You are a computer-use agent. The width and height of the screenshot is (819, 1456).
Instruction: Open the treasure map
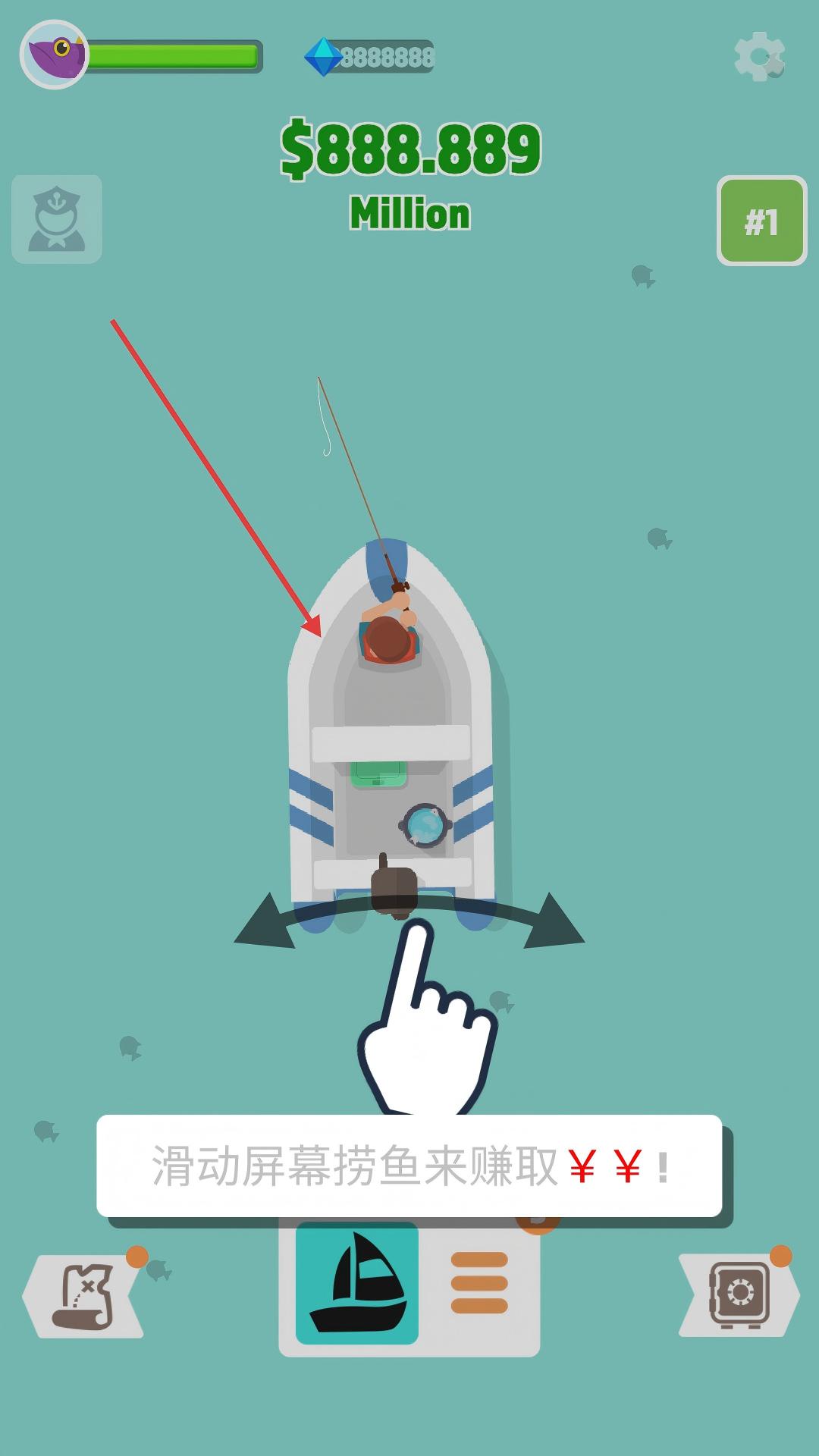[83, 1295]
